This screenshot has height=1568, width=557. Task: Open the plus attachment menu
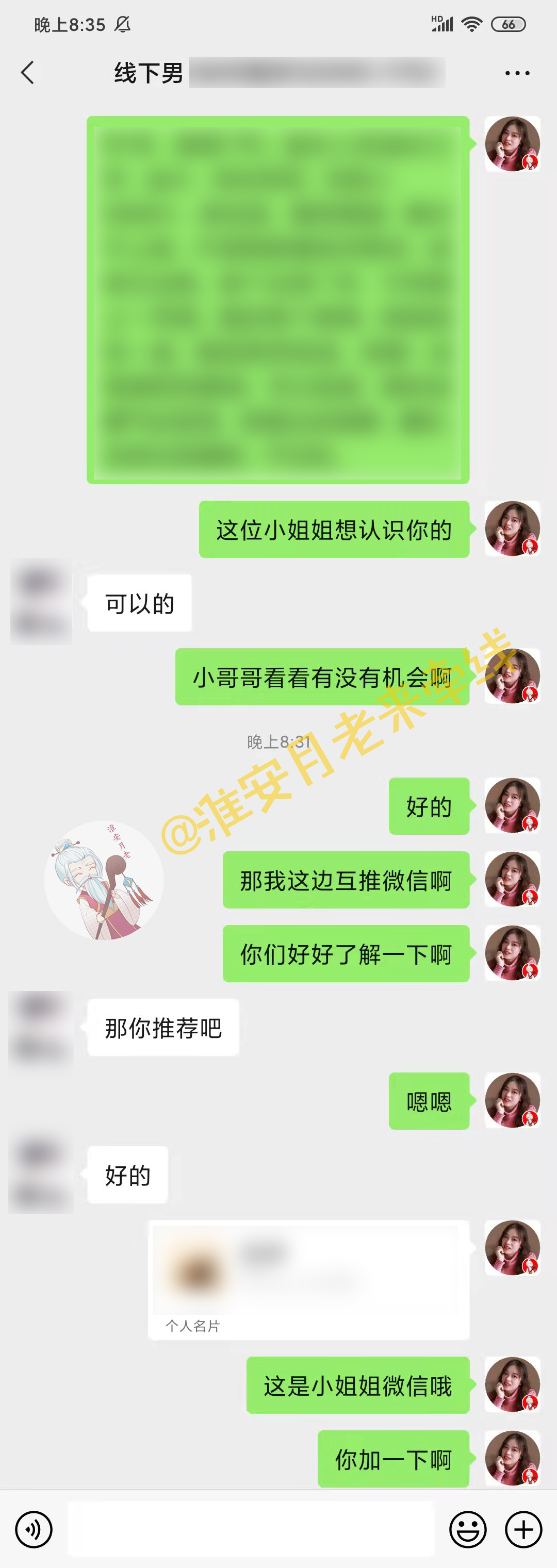click(523, 1529)
